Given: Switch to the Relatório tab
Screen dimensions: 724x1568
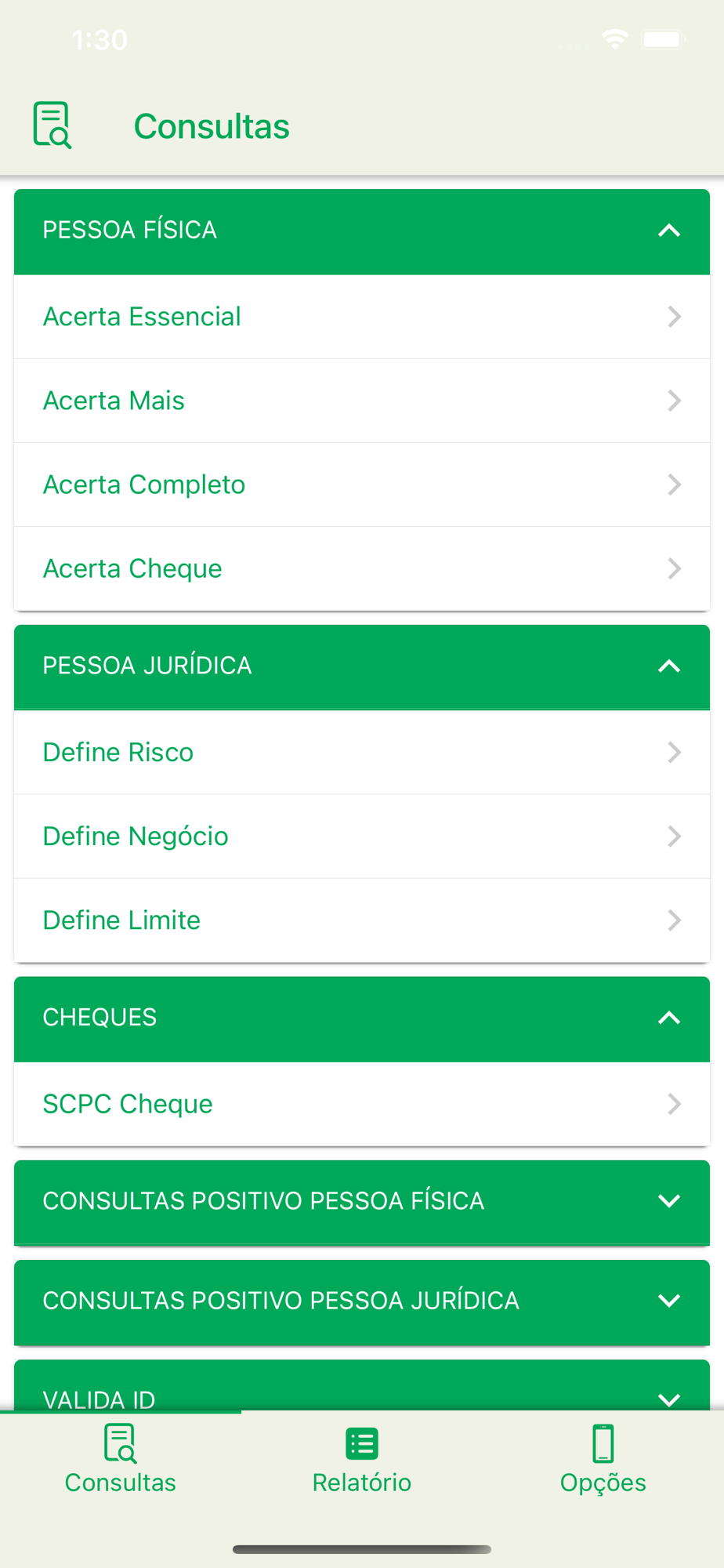Looking at the screenshot, I should click(x=362, y=1460).
